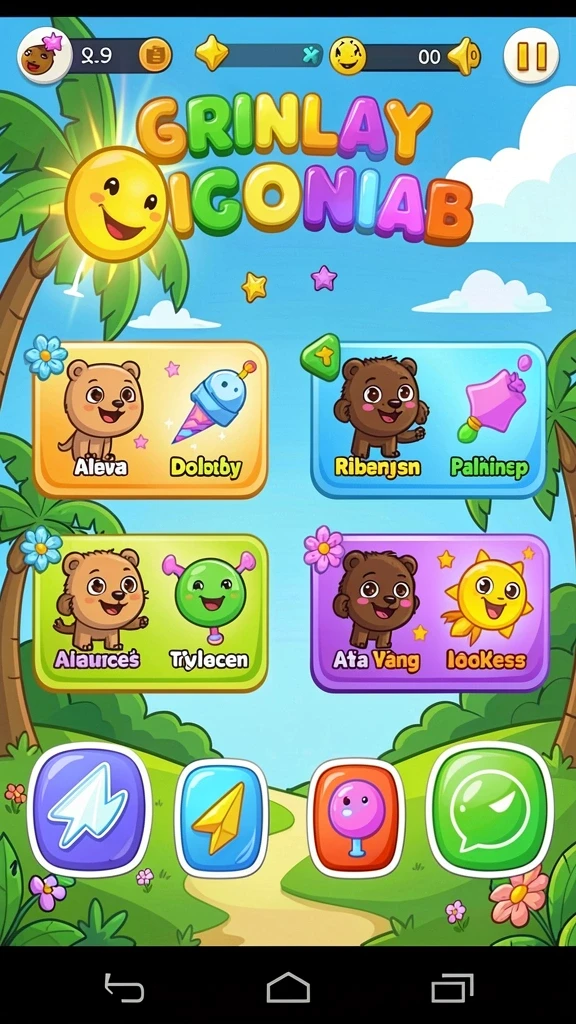The width and height of the screenshot is (576, 1024).
Task: Select the Alaurces Trylecen green card
Action: point(151,613)
